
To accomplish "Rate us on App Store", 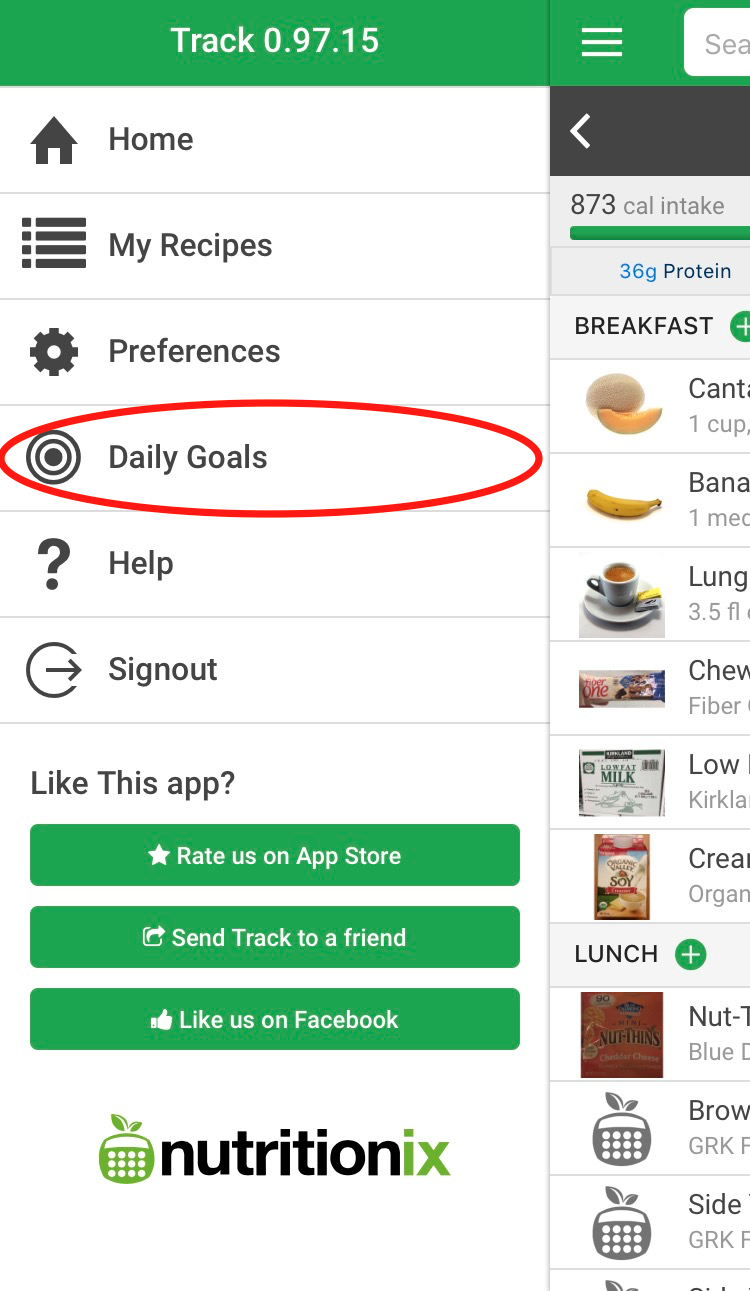I will pos(275,855).
